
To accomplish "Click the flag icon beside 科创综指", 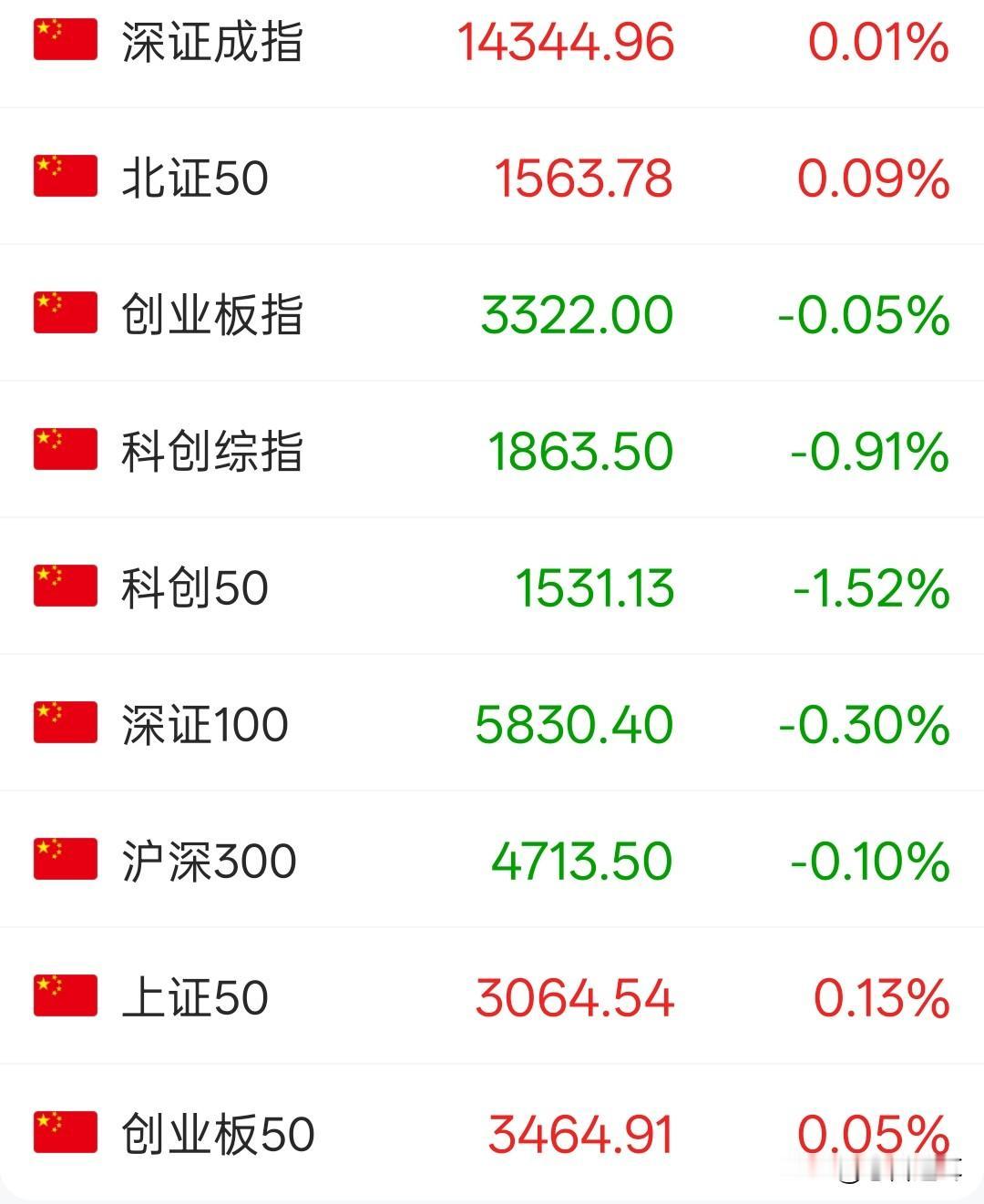I will 64,451.
